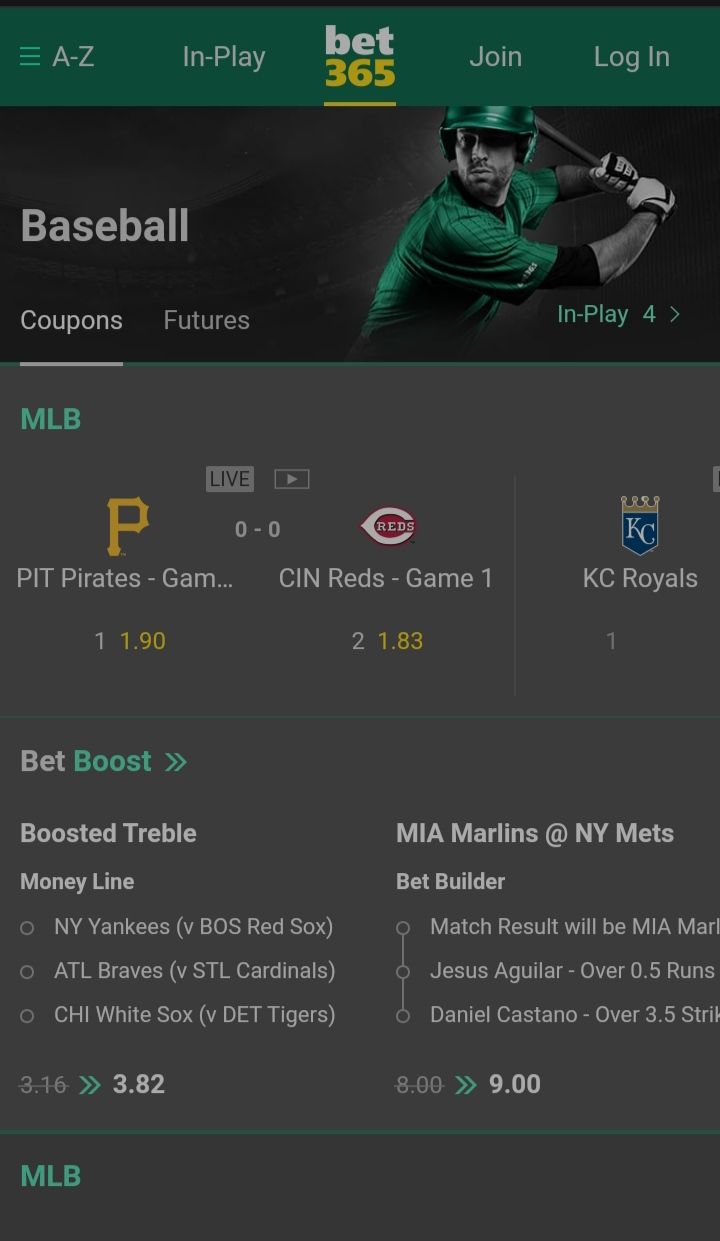
Task: Switch to the Futures tab
Action: (x=206, y=320)
